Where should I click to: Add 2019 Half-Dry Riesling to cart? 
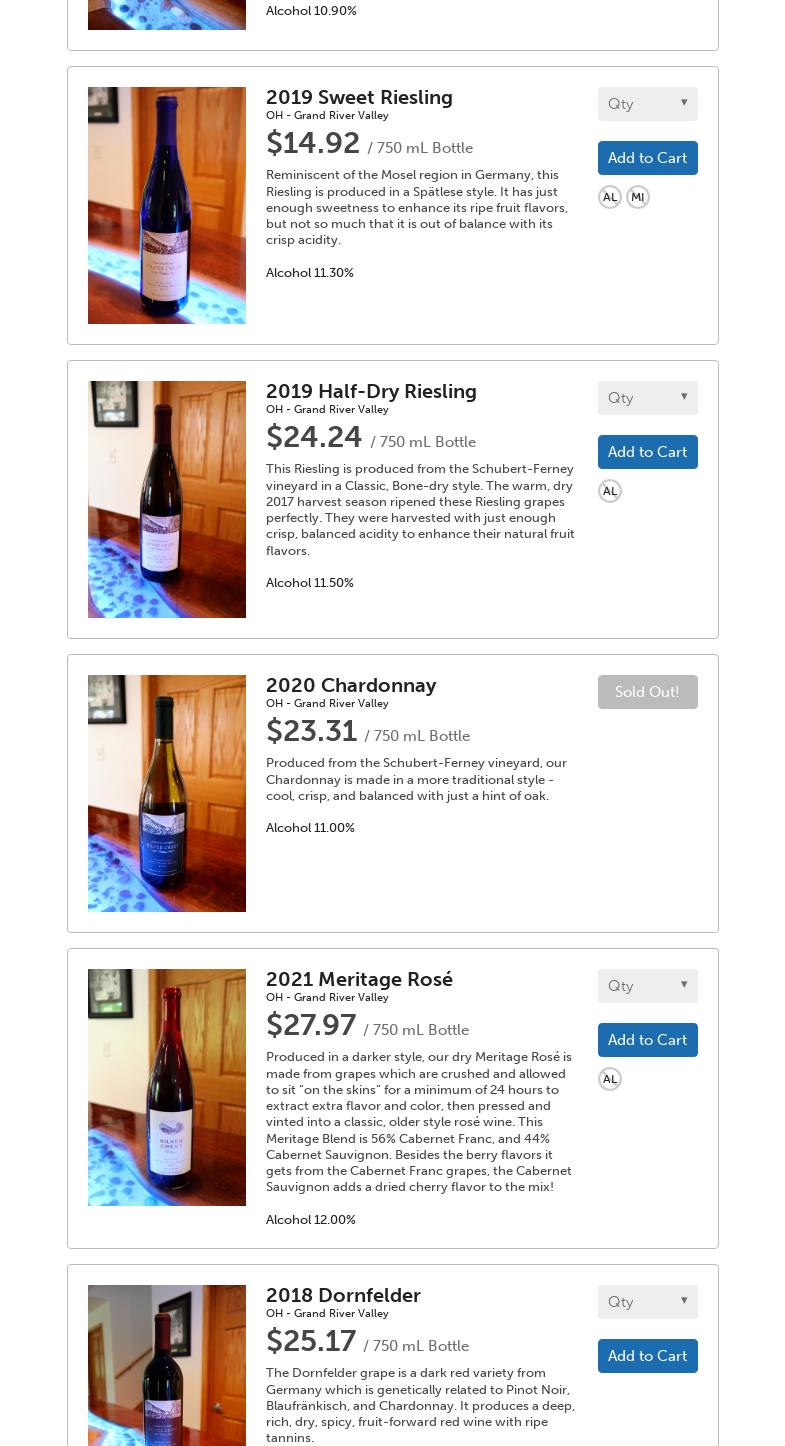[x=647, y=452]
